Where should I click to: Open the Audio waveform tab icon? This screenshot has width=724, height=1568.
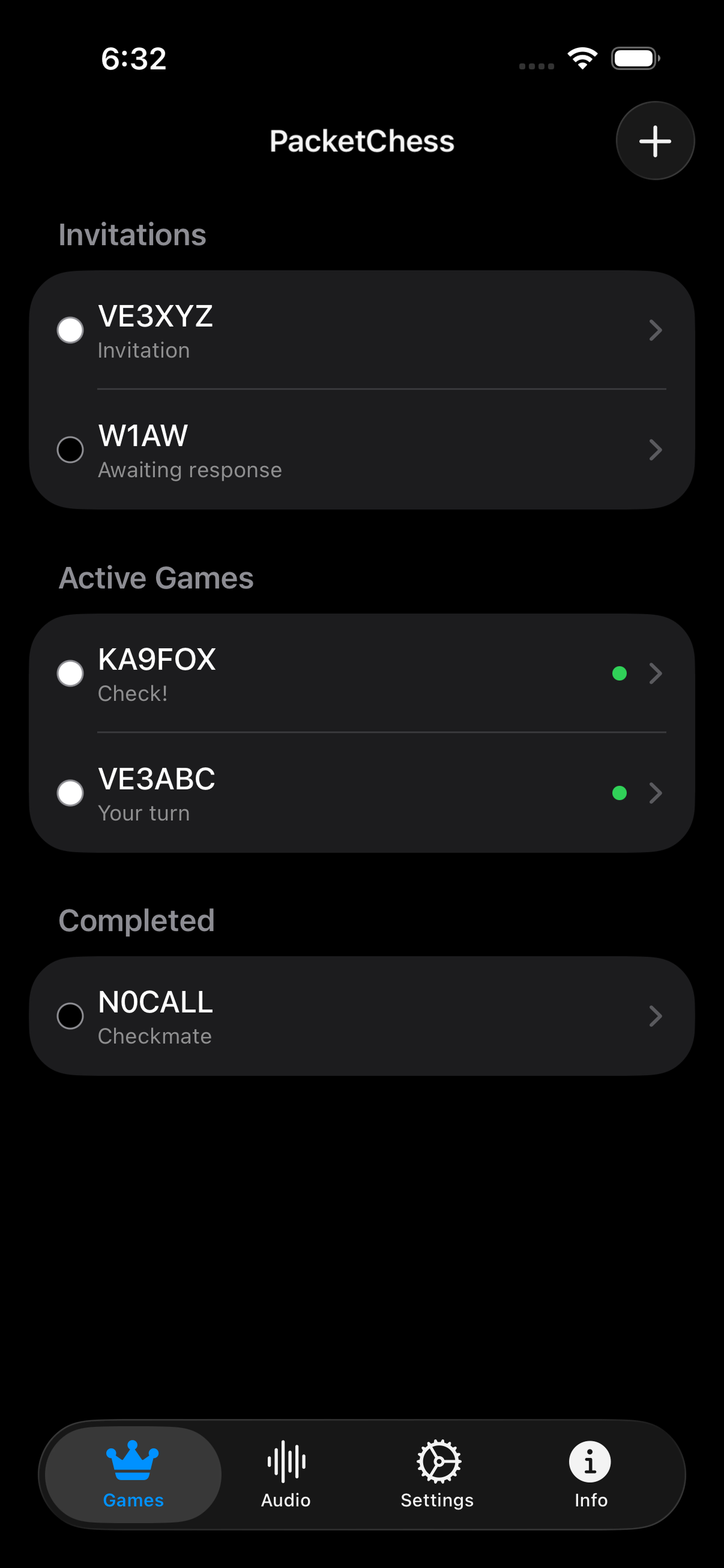click(285, 1461)
